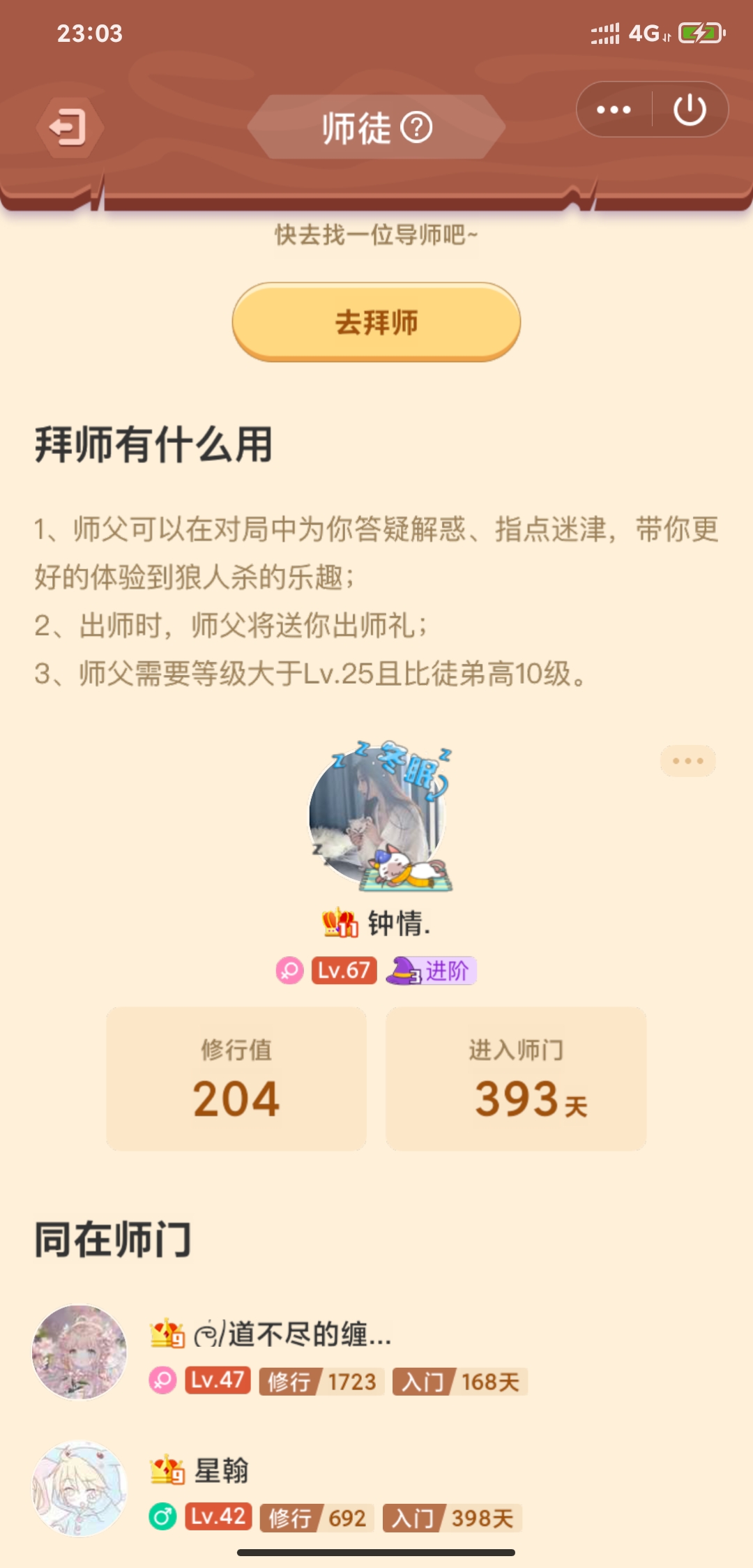Close the mini-program with power icon
Screen dimensions: 753x1568
pos(690,110)
